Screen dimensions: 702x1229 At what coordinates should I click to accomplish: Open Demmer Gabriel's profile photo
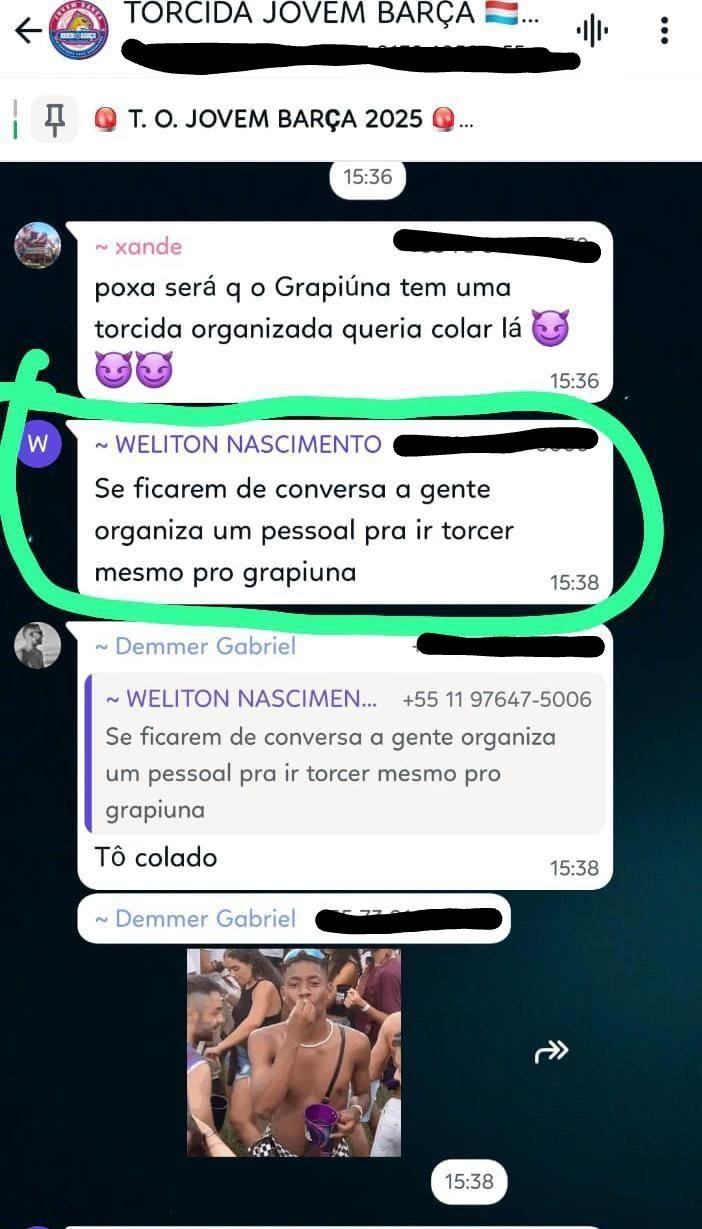click(x=37, y=646)
